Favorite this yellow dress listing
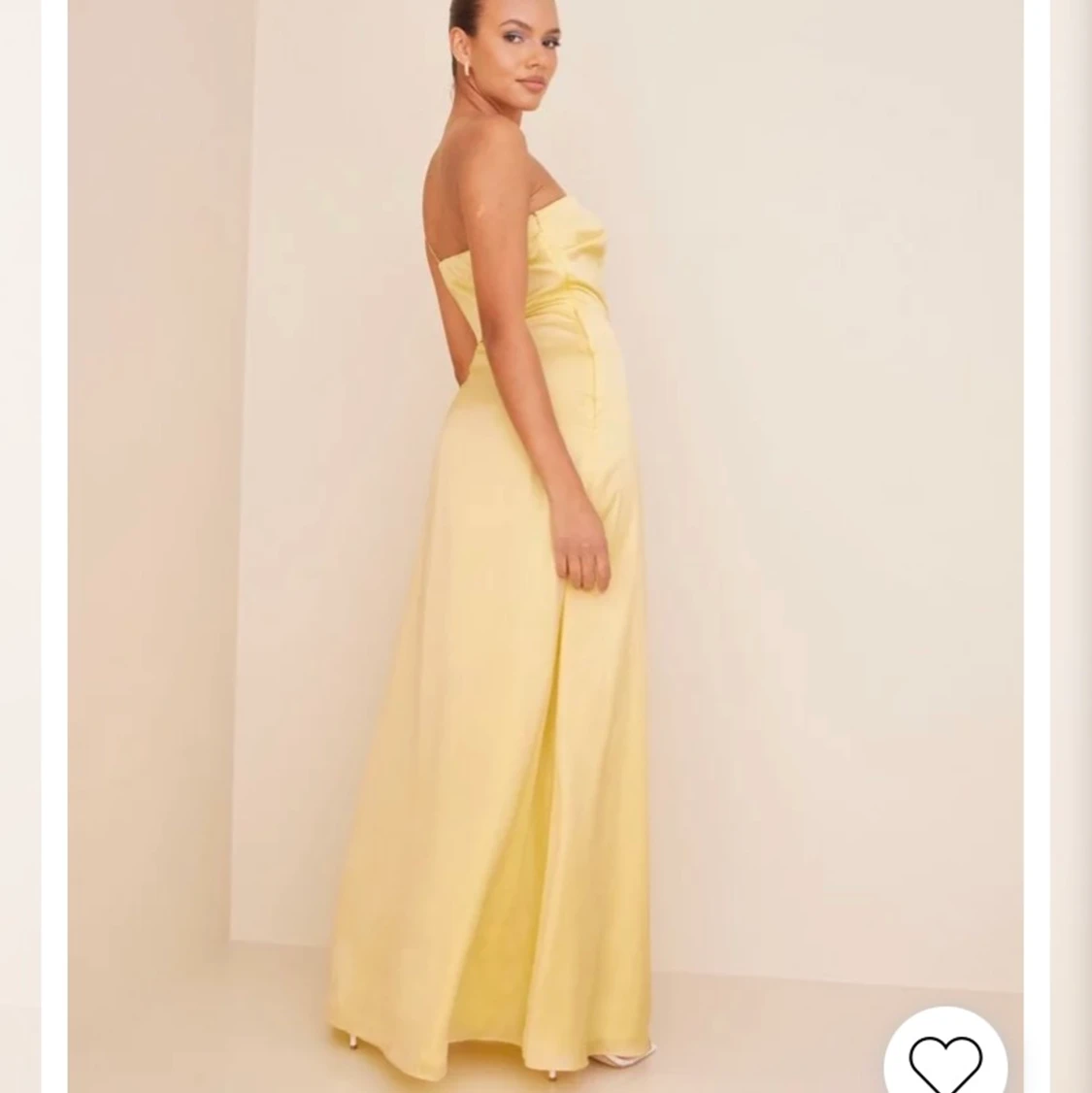This screenshot has width=1092, height=1093. [944, 1059]
